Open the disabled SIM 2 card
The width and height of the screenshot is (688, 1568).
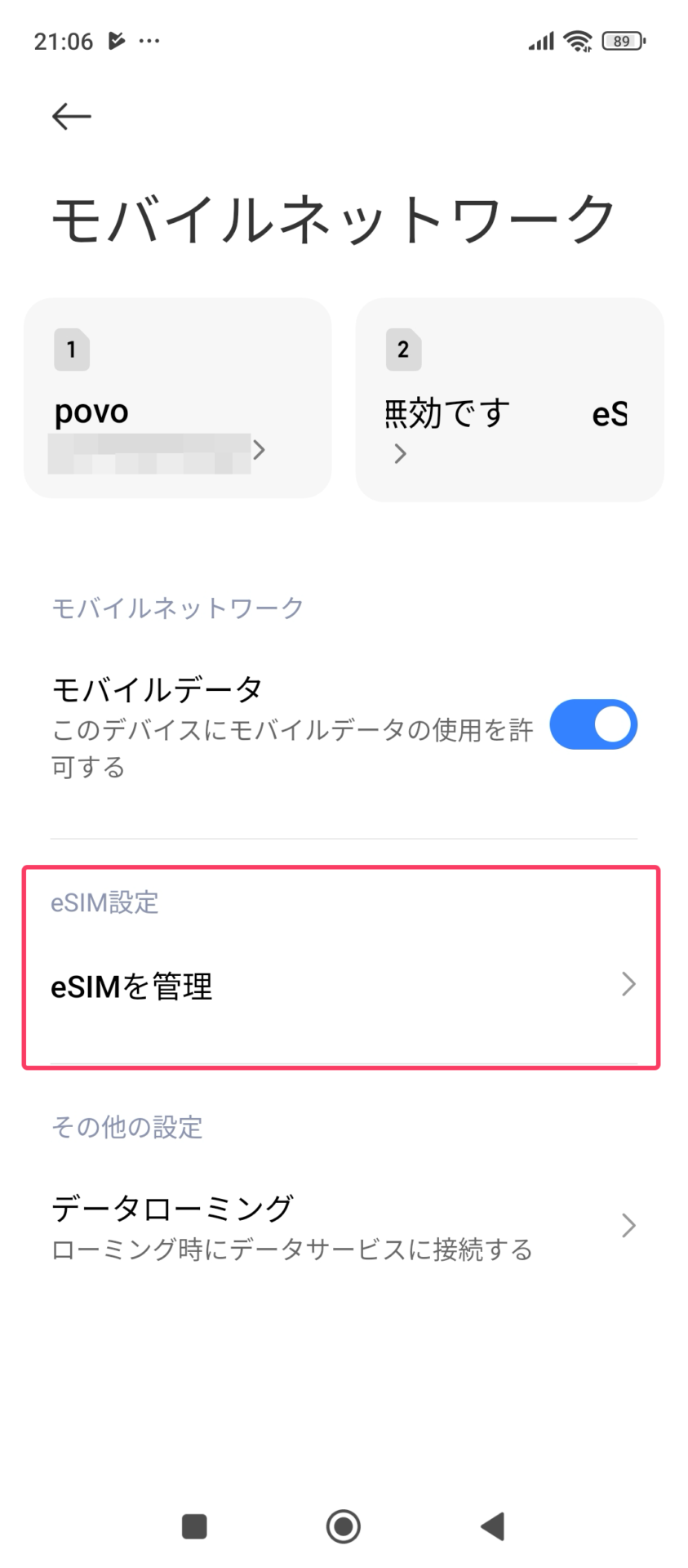(509, 399)
